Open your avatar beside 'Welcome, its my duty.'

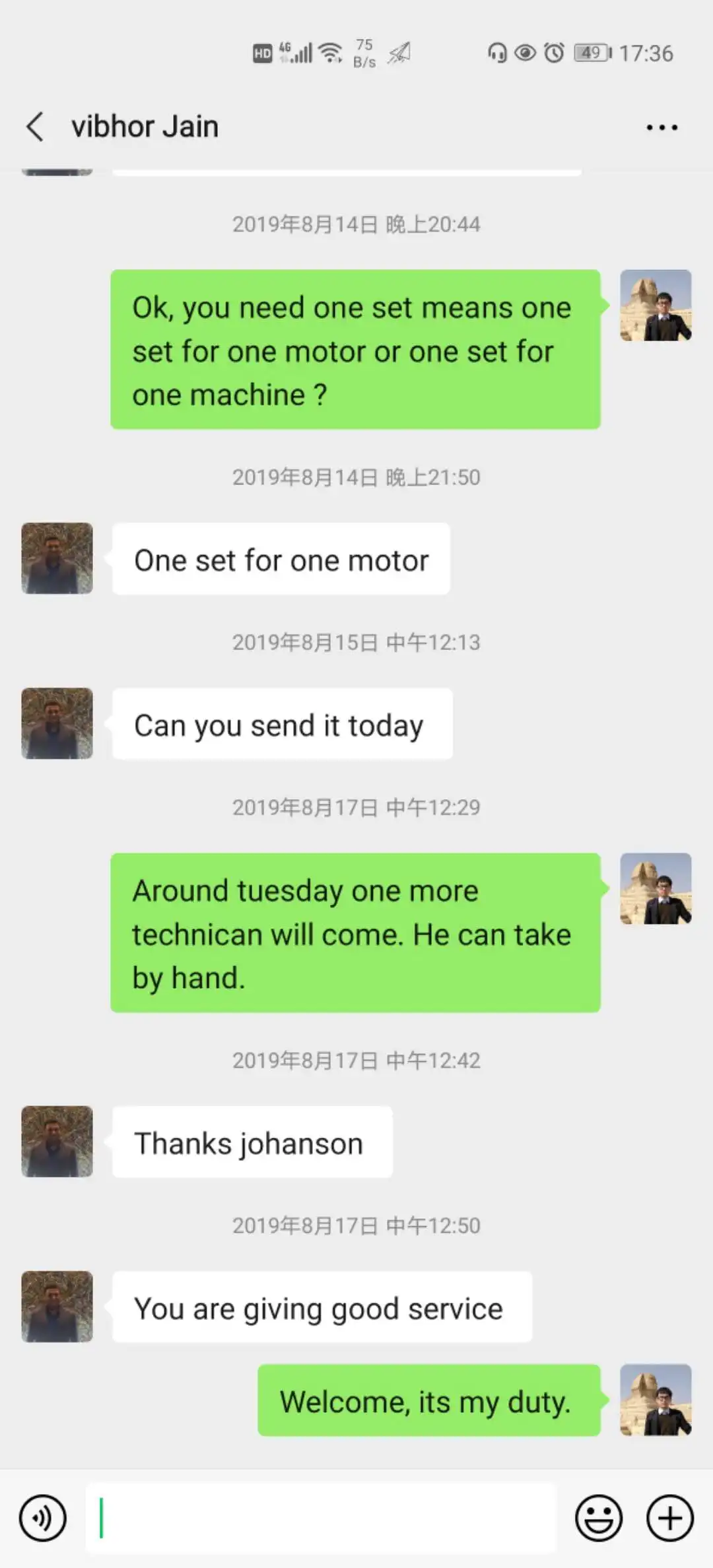pos(656,1400)
